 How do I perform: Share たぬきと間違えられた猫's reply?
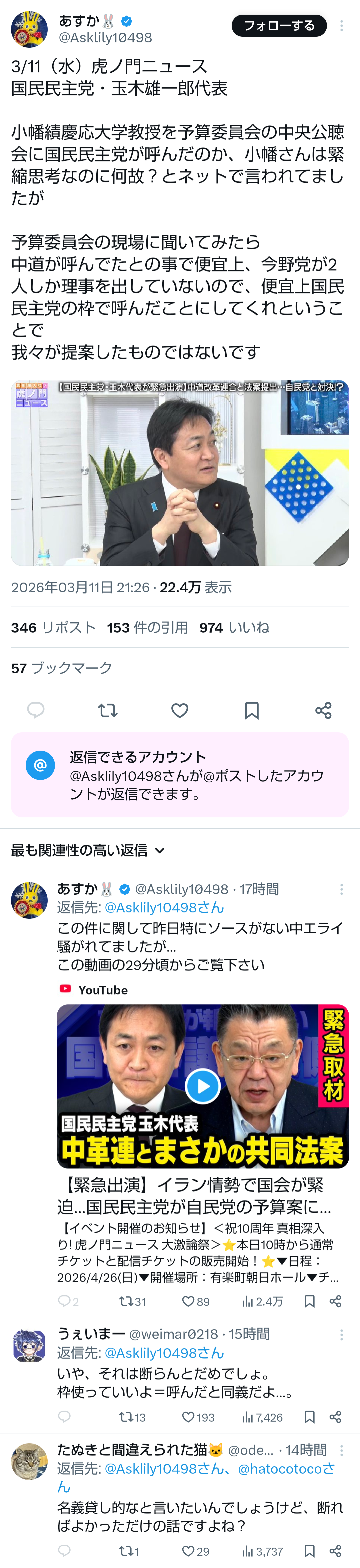(x=335, y=1551)
